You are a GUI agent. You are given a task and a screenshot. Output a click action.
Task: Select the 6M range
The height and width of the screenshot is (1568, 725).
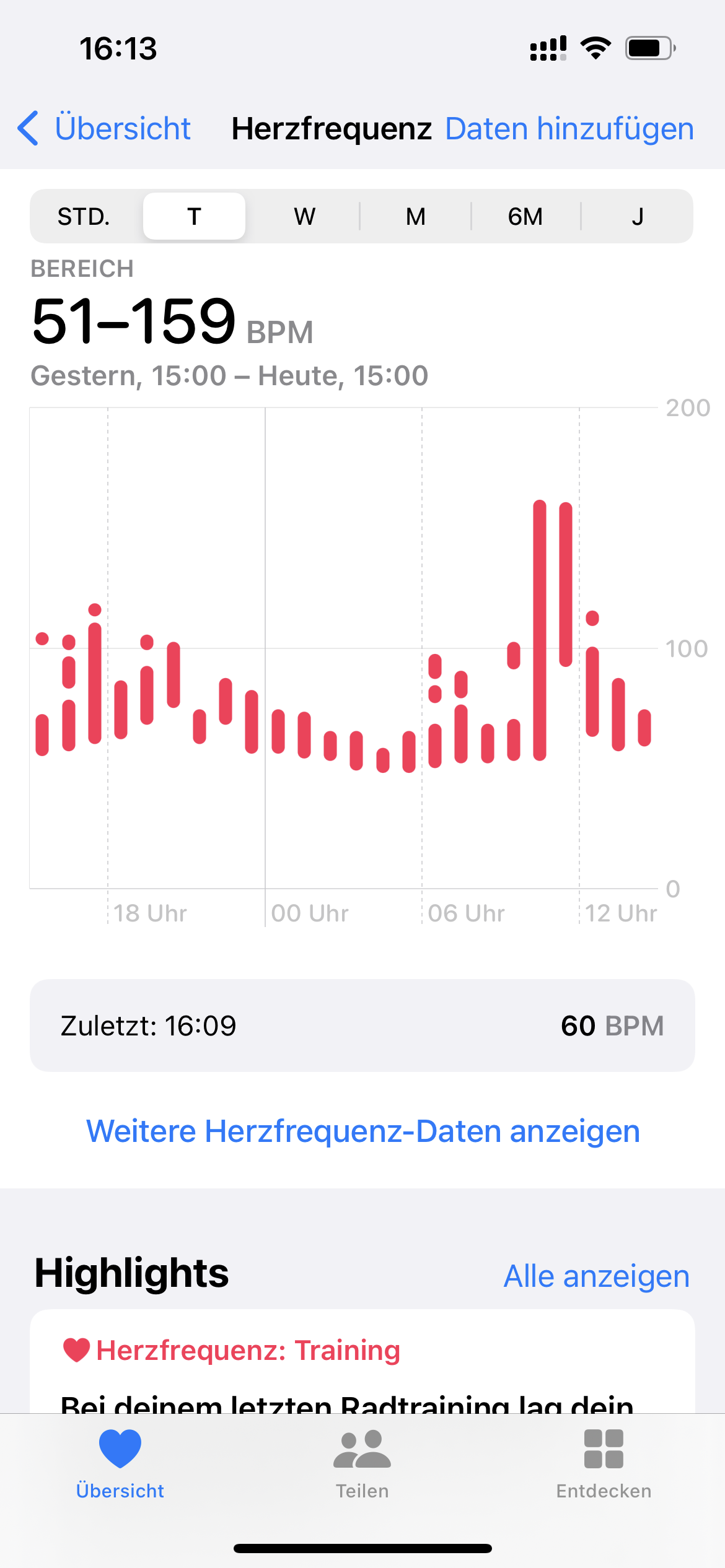pos(525,217)
